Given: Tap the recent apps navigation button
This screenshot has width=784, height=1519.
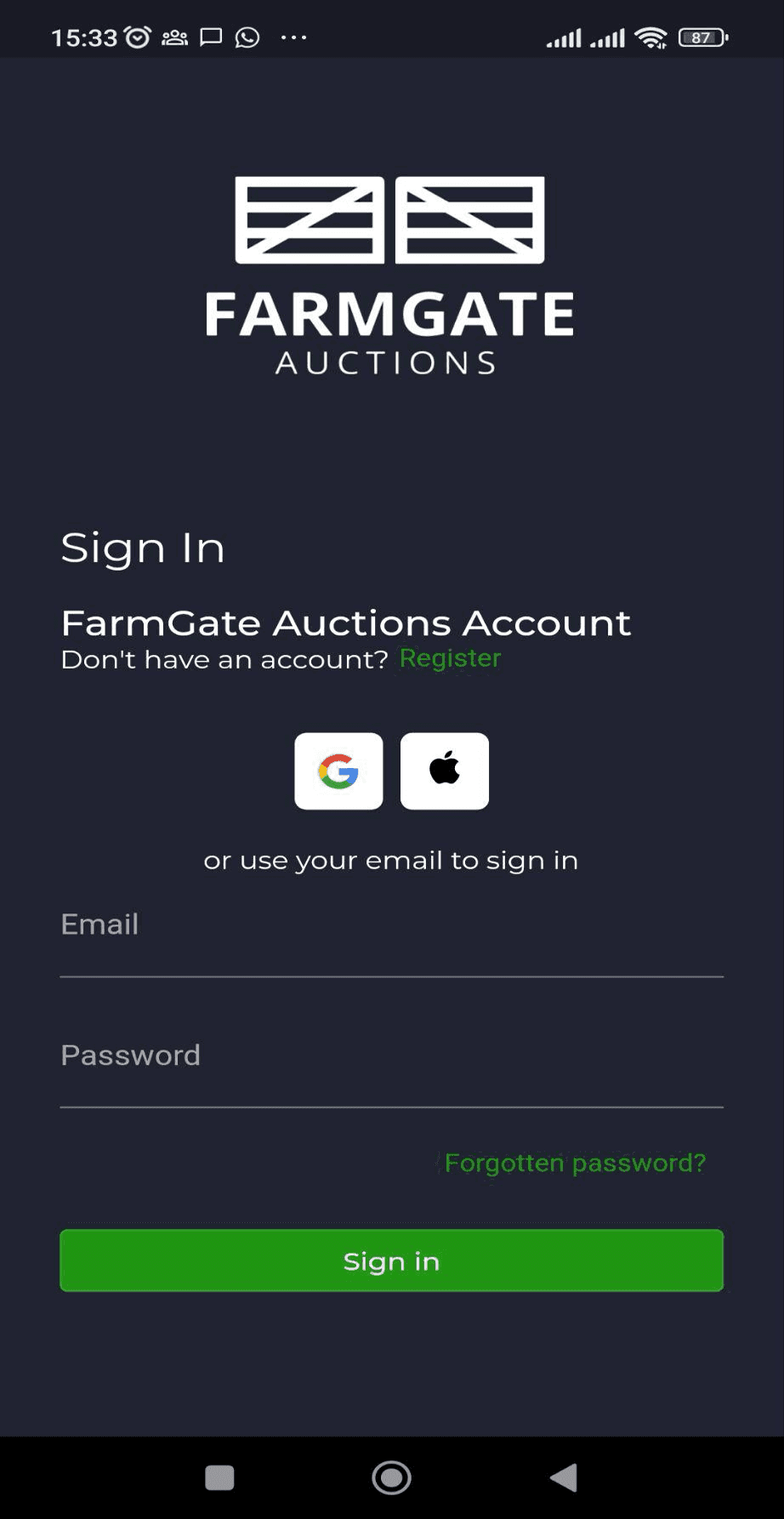Looking at the screenshot, I should coord(219,1478).
